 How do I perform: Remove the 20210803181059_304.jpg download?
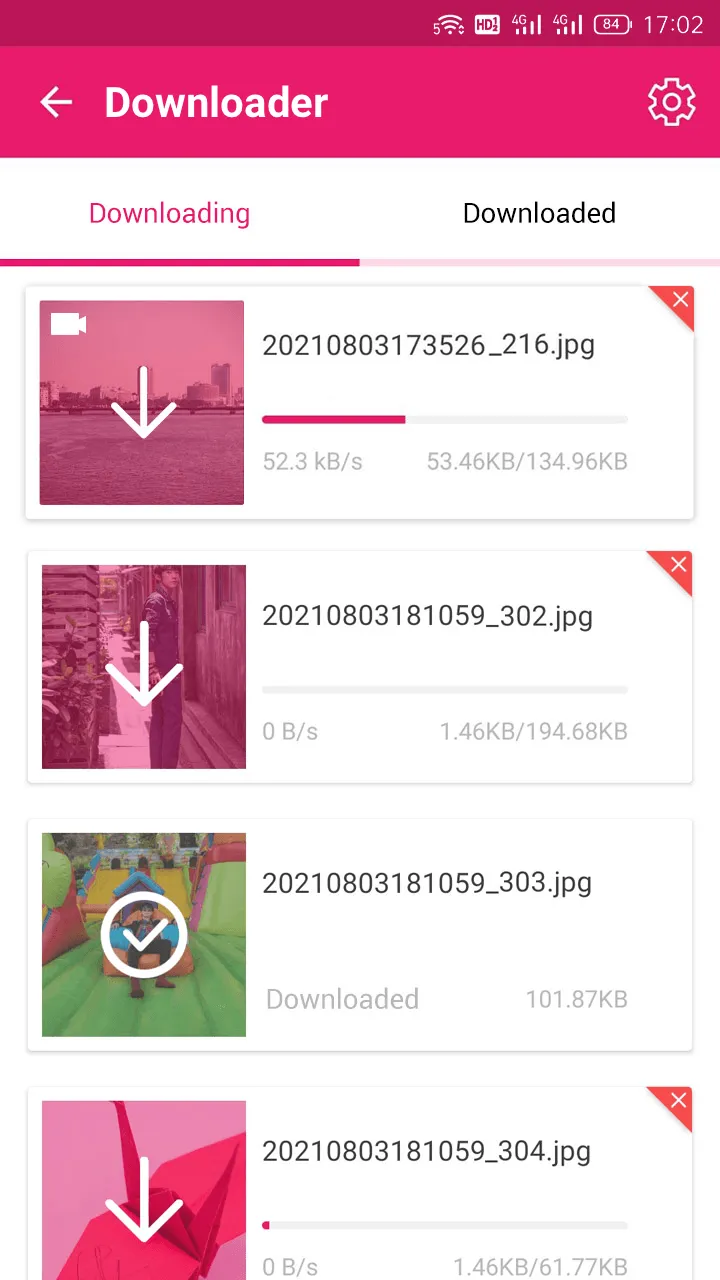678,1101
